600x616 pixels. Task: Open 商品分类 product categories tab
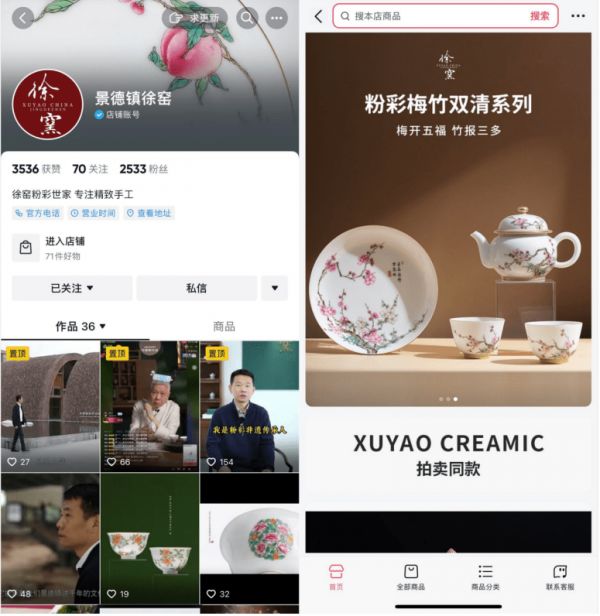click(x=485, y=577)
